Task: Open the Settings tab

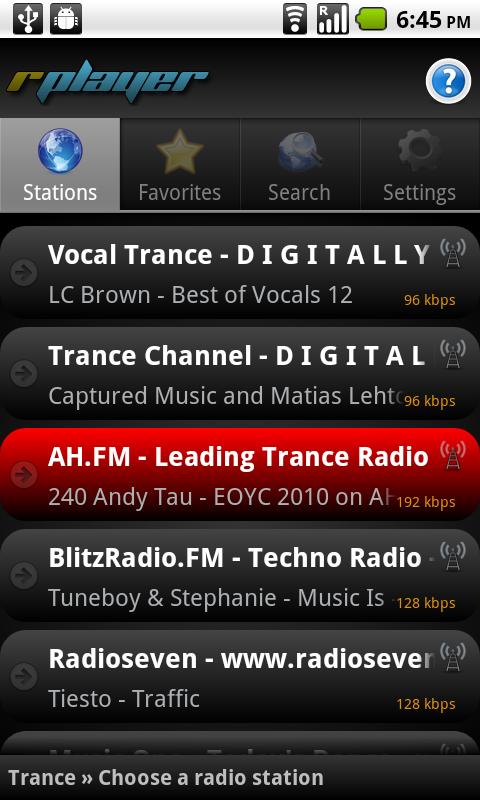Action: click(420, 164)
